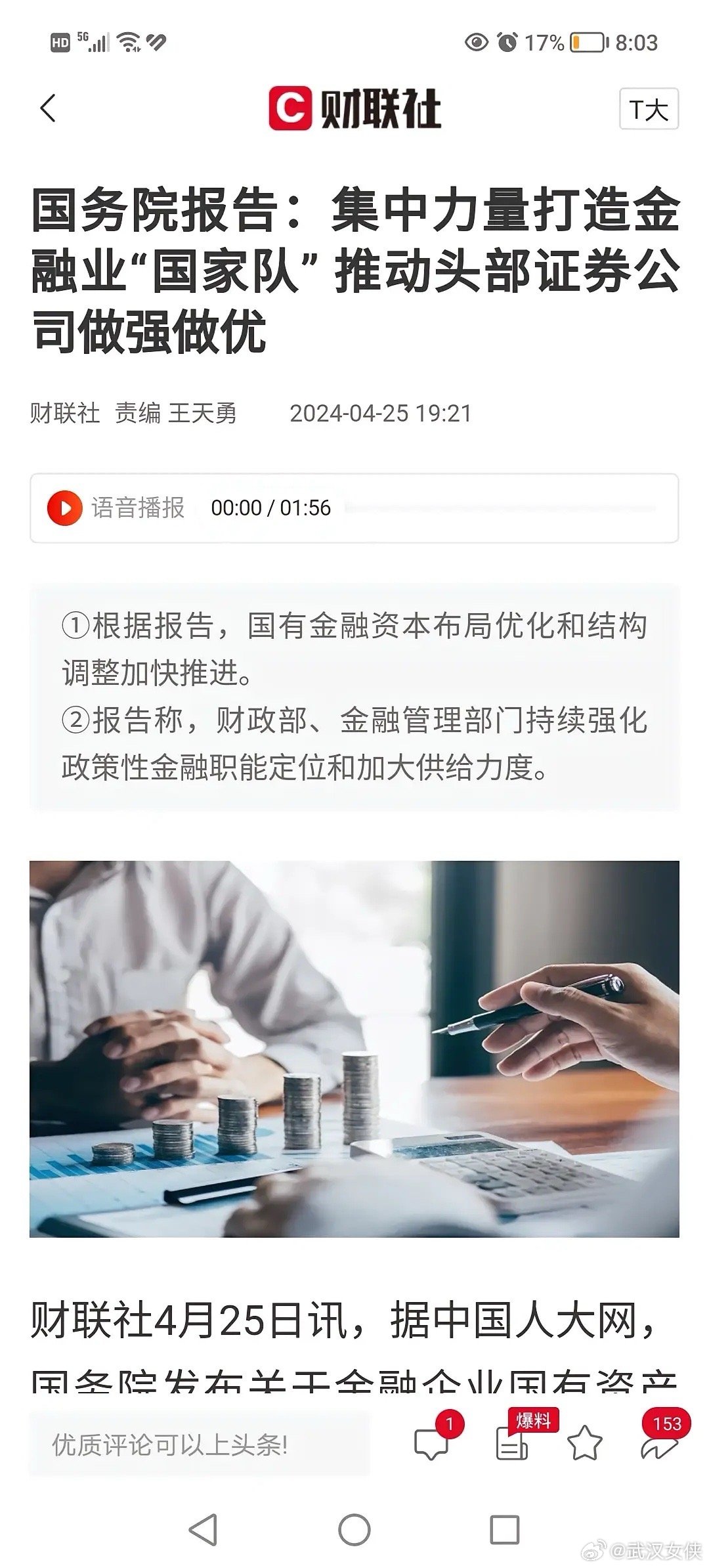Screen dimensions: 709x1568
Task: Share this article via the arrow icon
Action: coord(658,1445)
